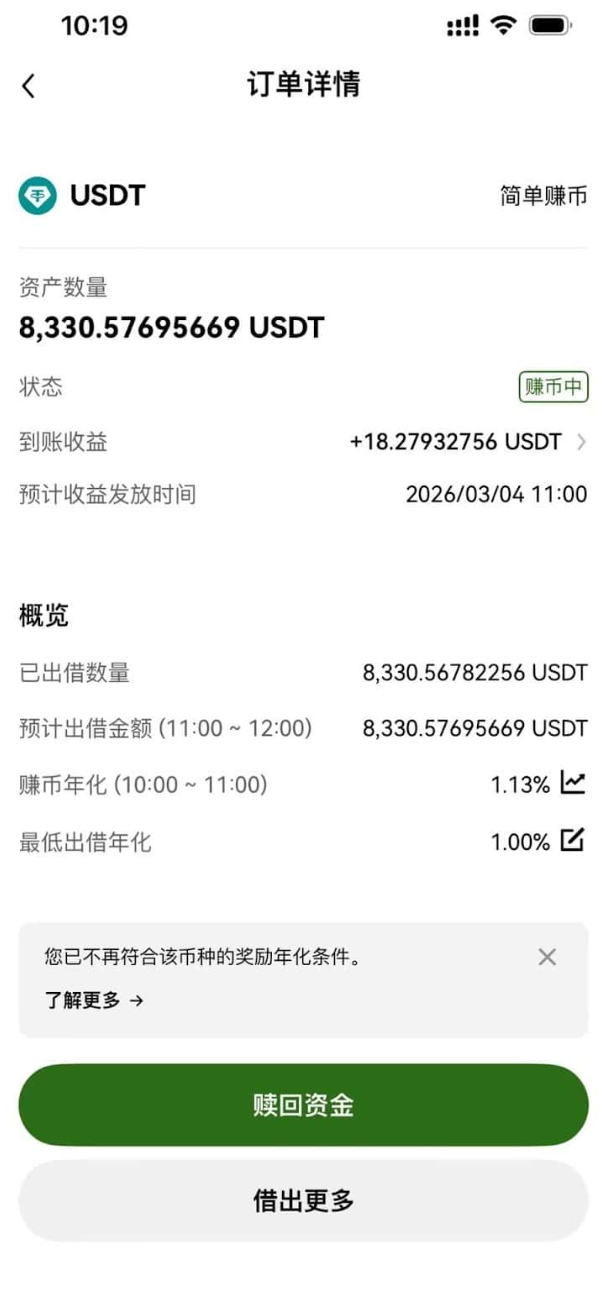Image resolution: width=605 pixels, height=1306 pixels.
Task: View the 赚币年化 rate chart
Action: click(x=572, y=783)
